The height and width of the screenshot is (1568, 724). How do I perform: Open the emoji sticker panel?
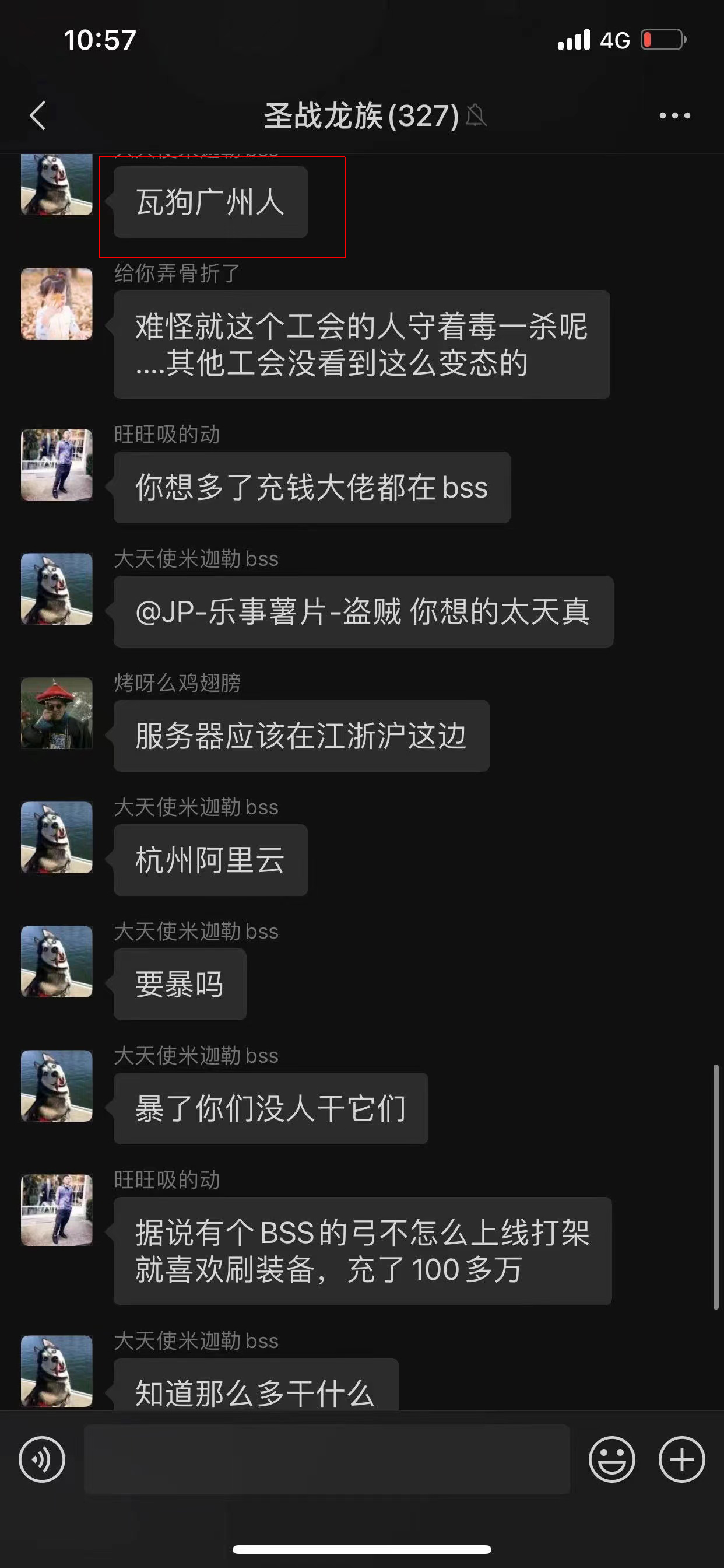611,1459
